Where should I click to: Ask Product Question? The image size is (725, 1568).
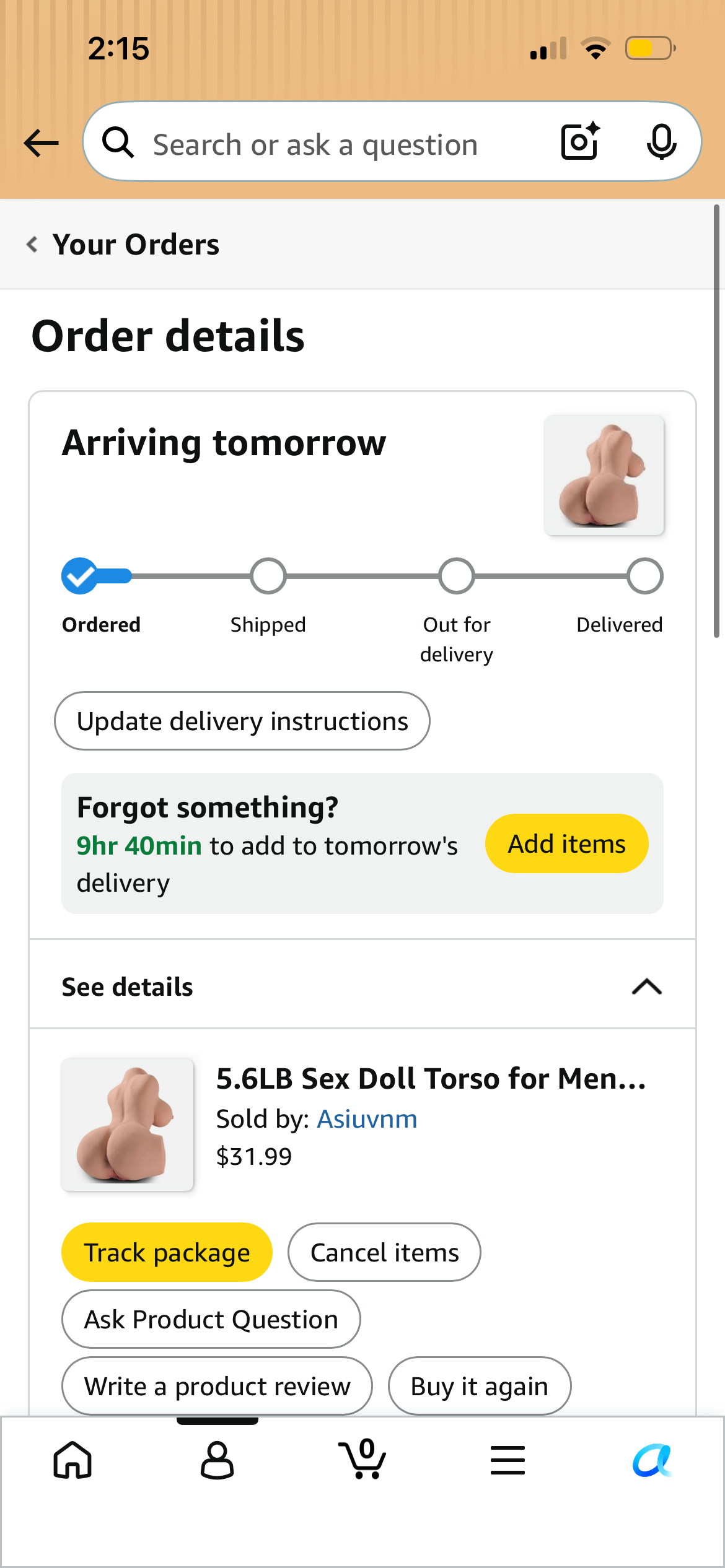(x=211, y=1319)
